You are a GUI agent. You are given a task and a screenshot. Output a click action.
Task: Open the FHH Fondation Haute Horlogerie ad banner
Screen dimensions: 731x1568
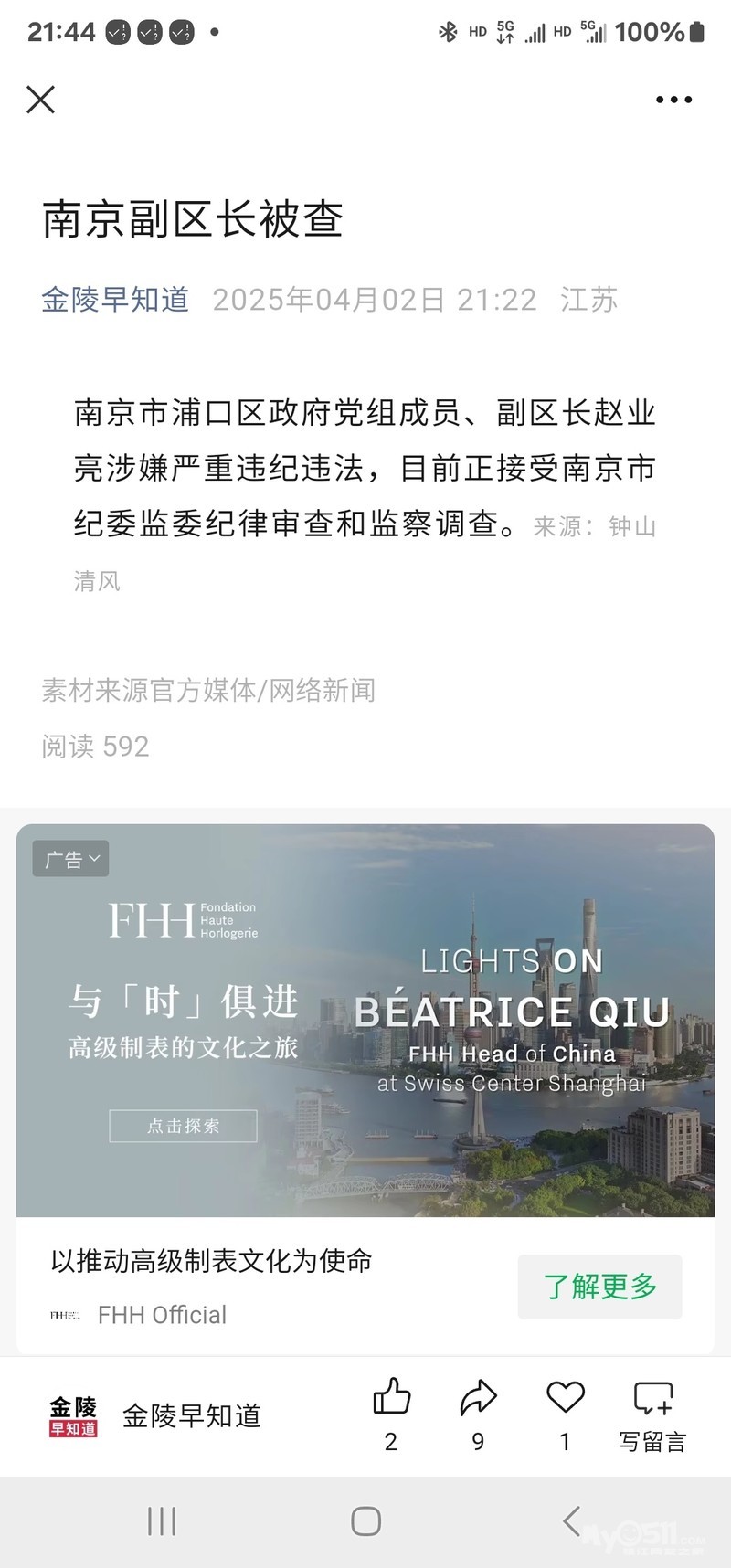(x=365, y=1020)
